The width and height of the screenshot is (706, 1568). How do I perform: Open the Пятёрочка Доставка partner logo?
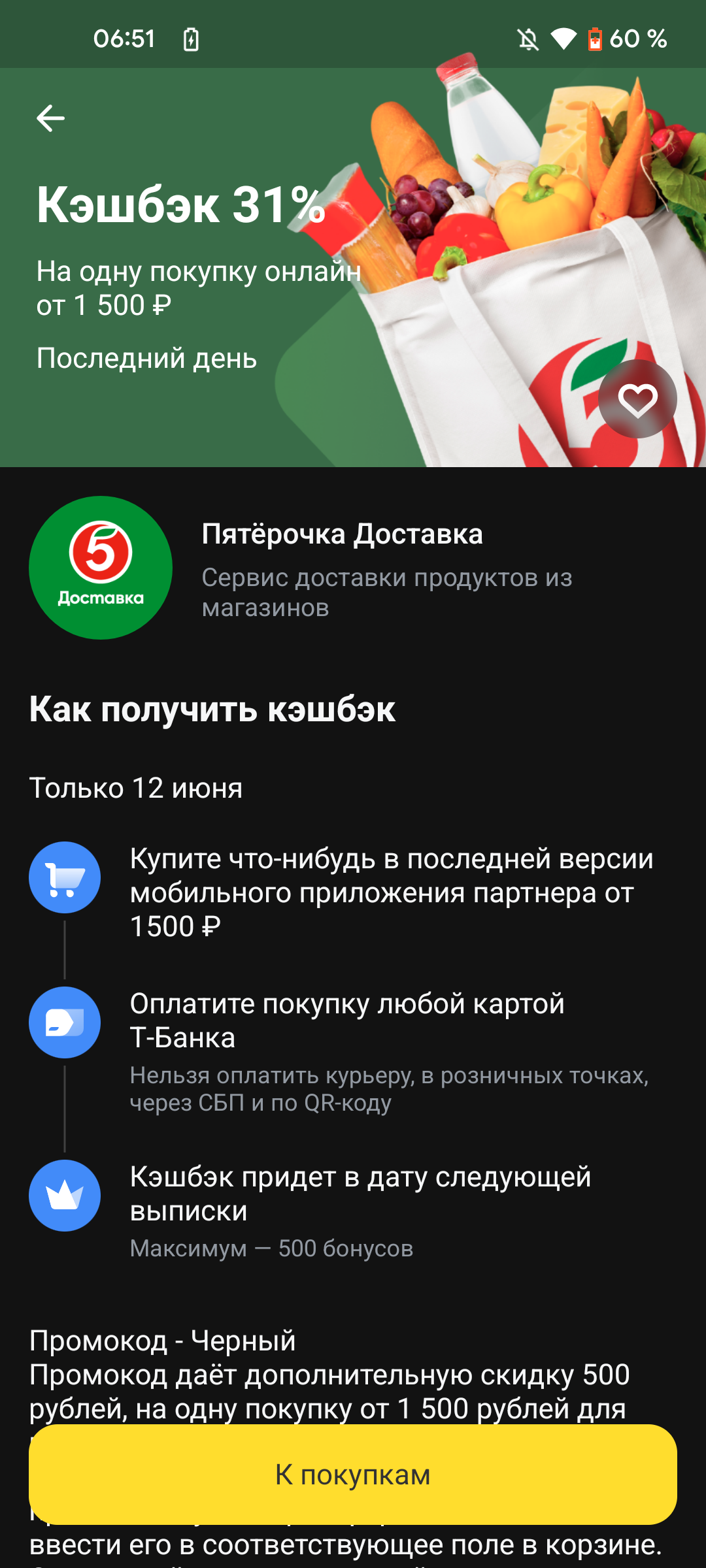[x=101, y=567]
